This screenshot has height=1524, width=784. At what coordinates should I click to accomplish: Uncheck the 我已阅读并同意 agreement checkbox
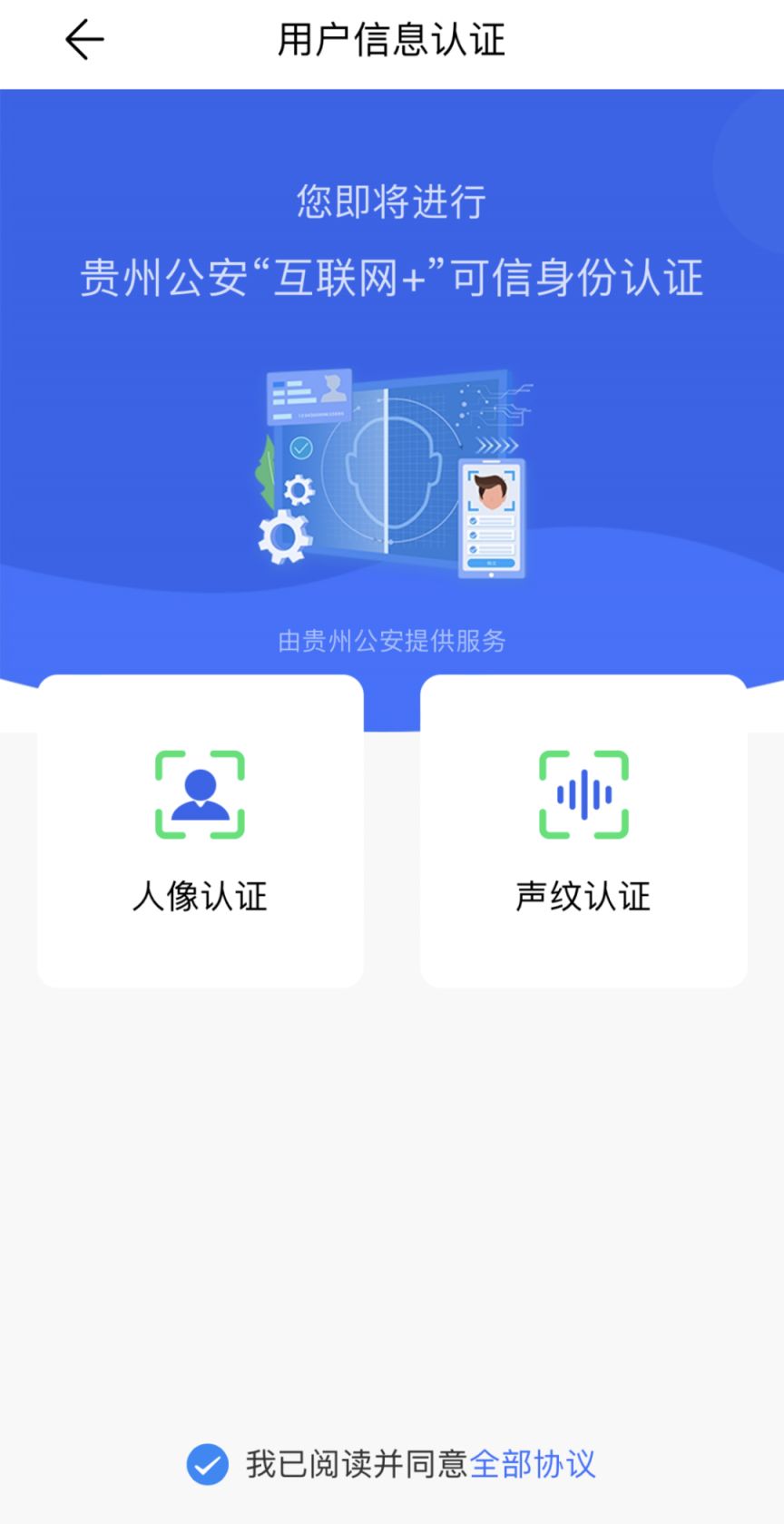pos(207,1464)
